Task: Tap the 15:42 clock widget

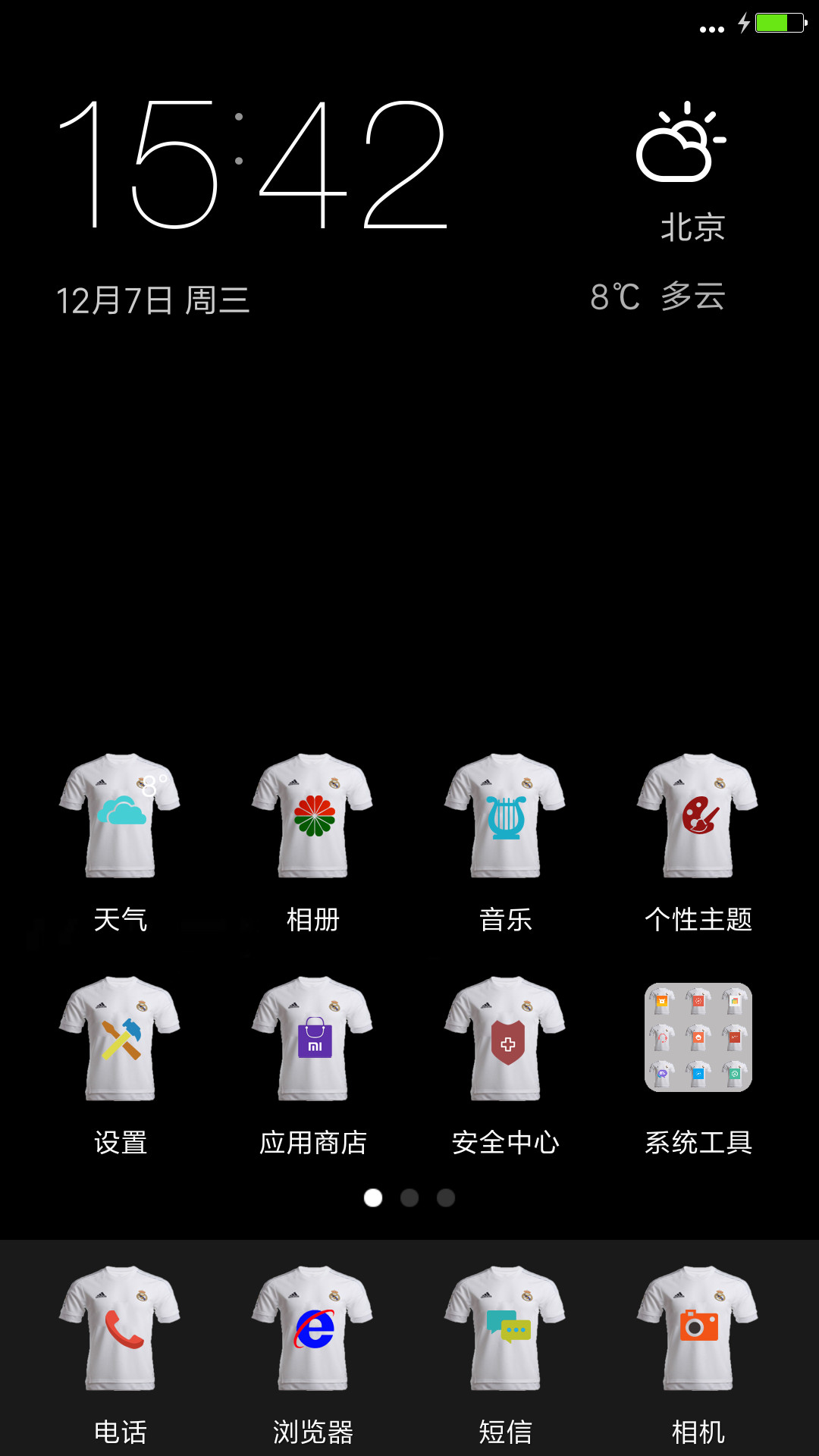Action: tap(254, 165)
